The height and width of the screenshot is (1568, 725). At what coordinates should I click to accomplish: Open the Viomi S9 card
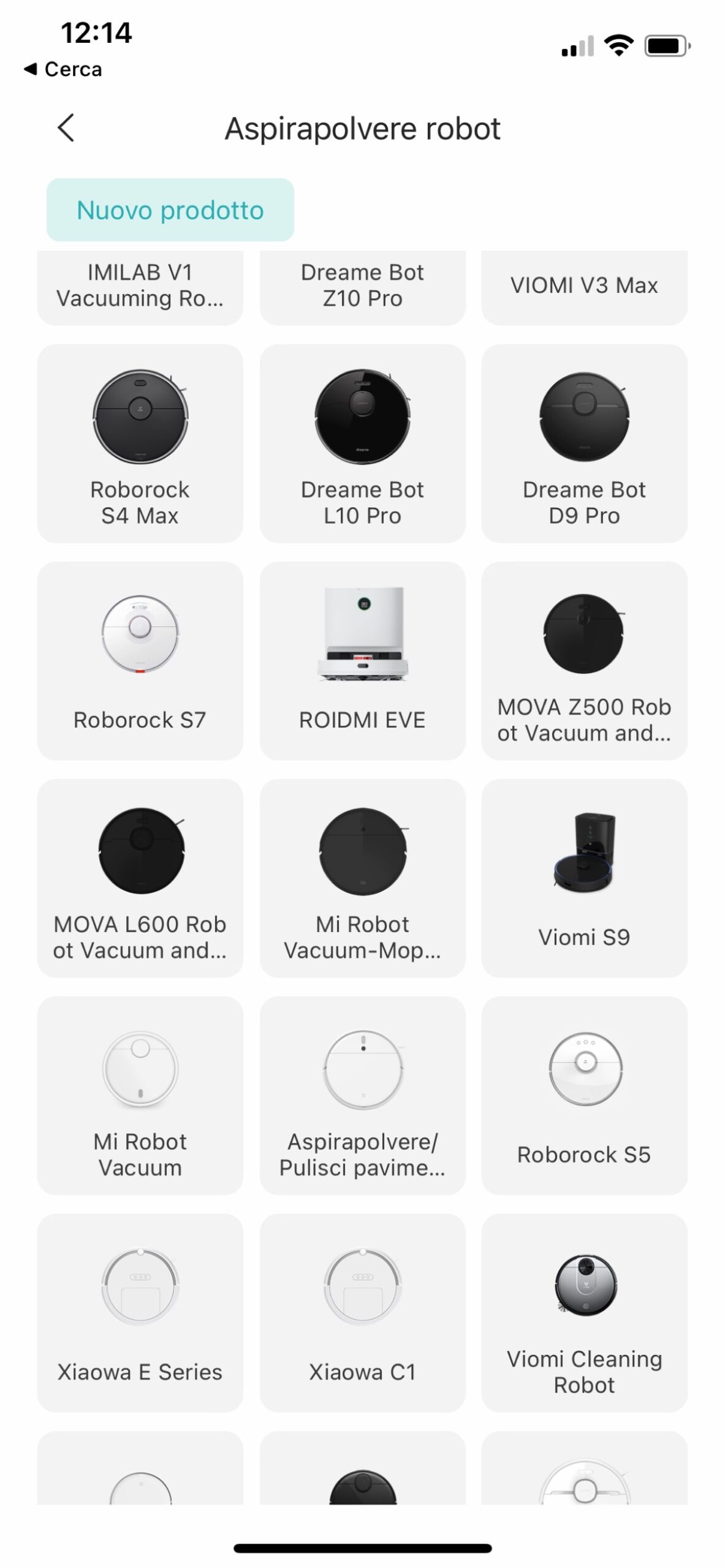coord(583,878)
